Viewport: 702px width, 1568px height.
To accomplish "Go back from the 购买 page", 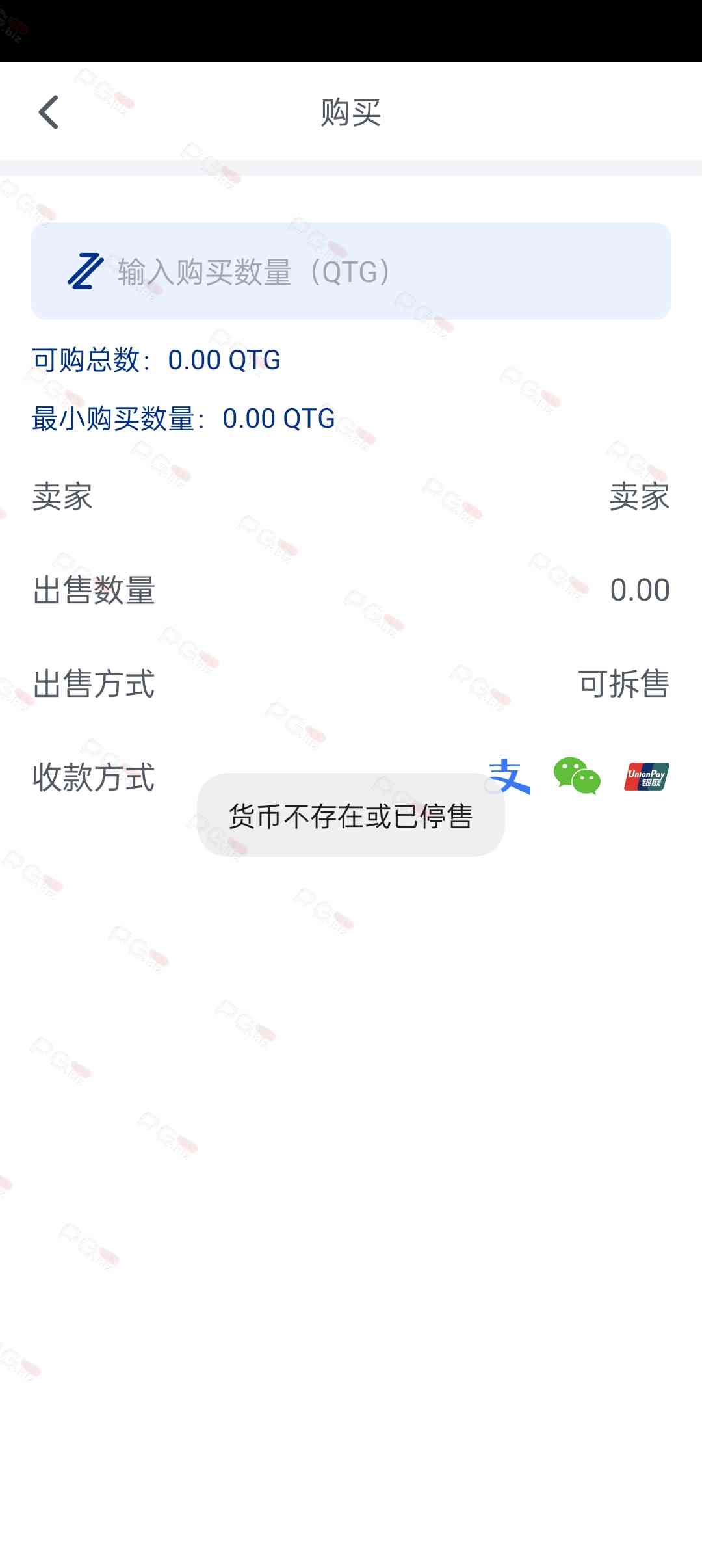I will coord(49,112).
